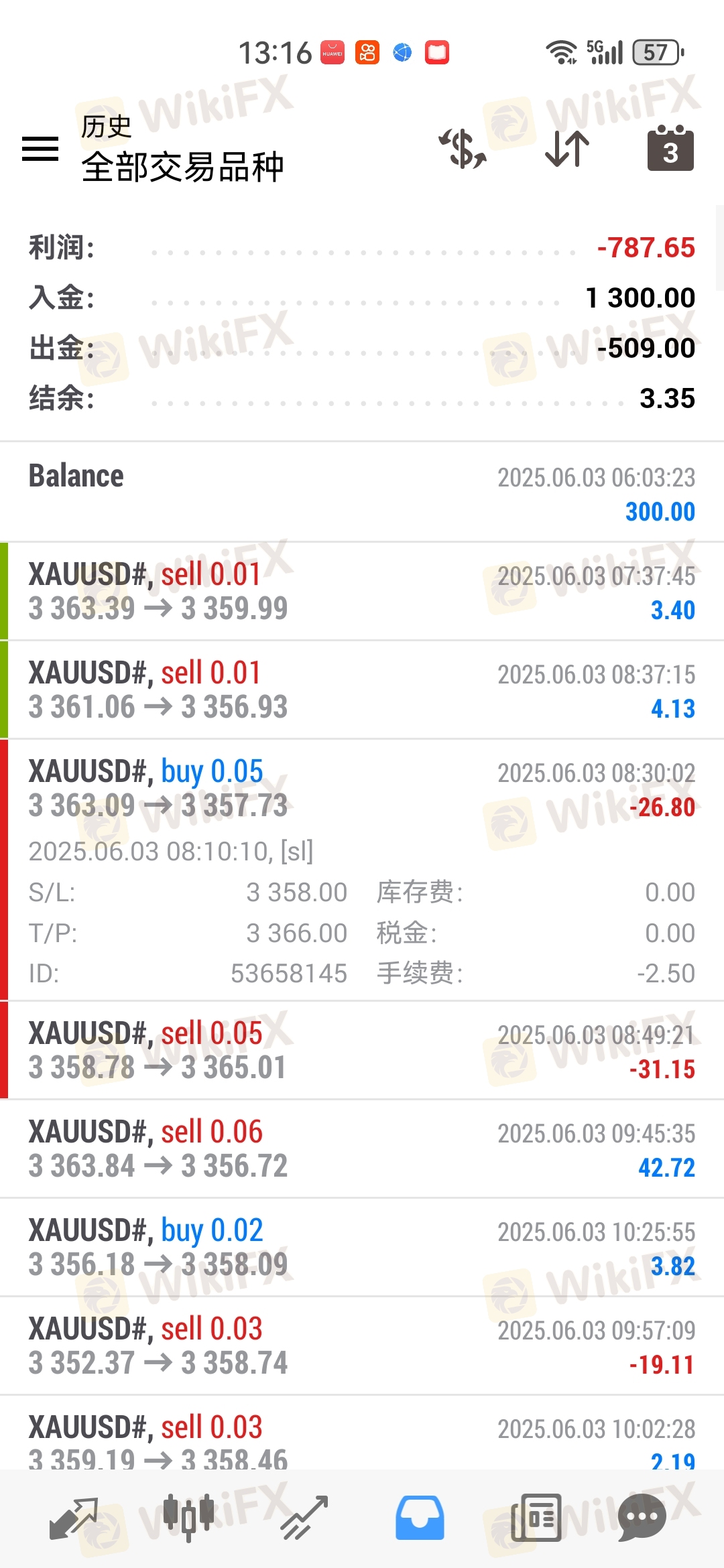The image size is (724, 1568).
Task: Expand the Balance 300.00 entry
Action: (362, 493)
